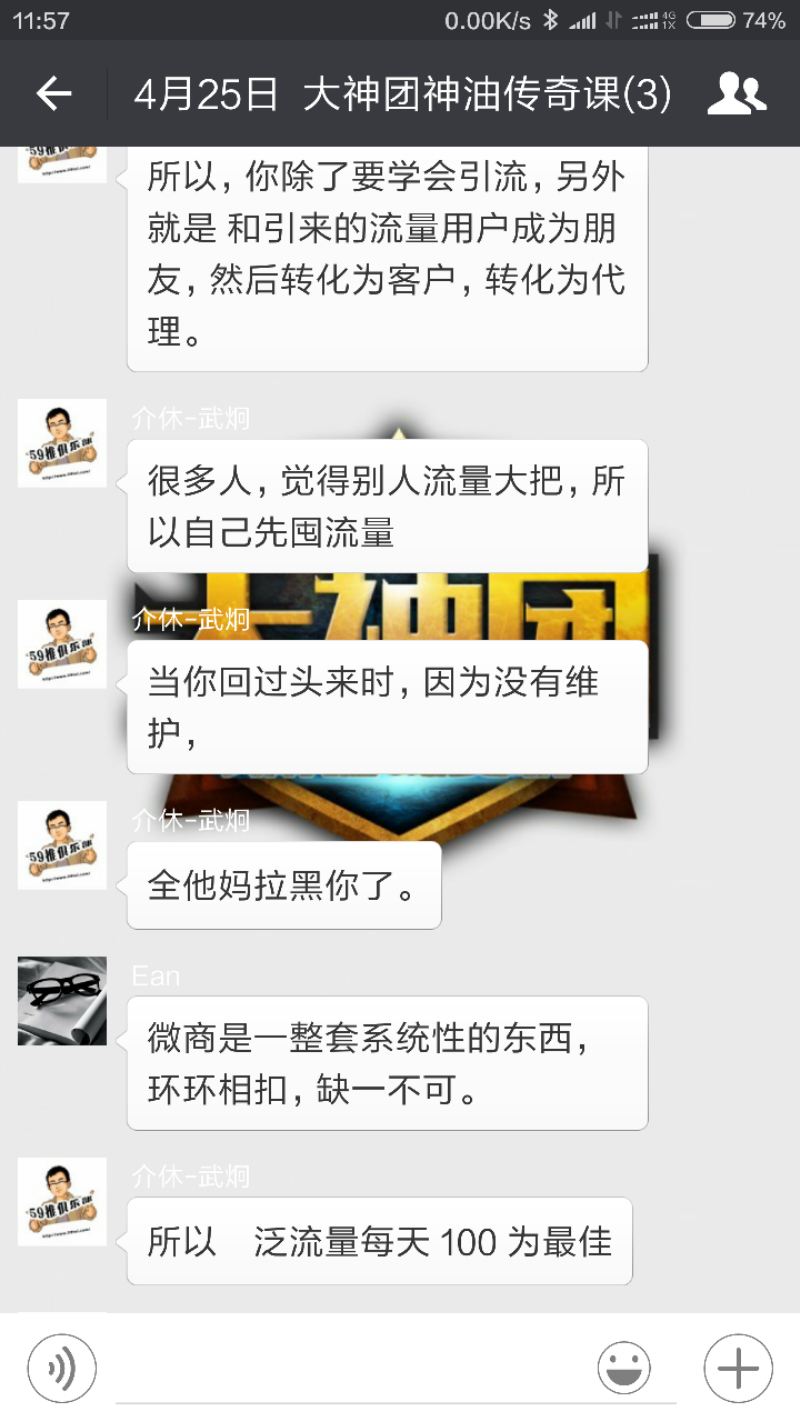Open the plus attachments menu
This screenshot has width=800, height=1422.
[738, 1368]
